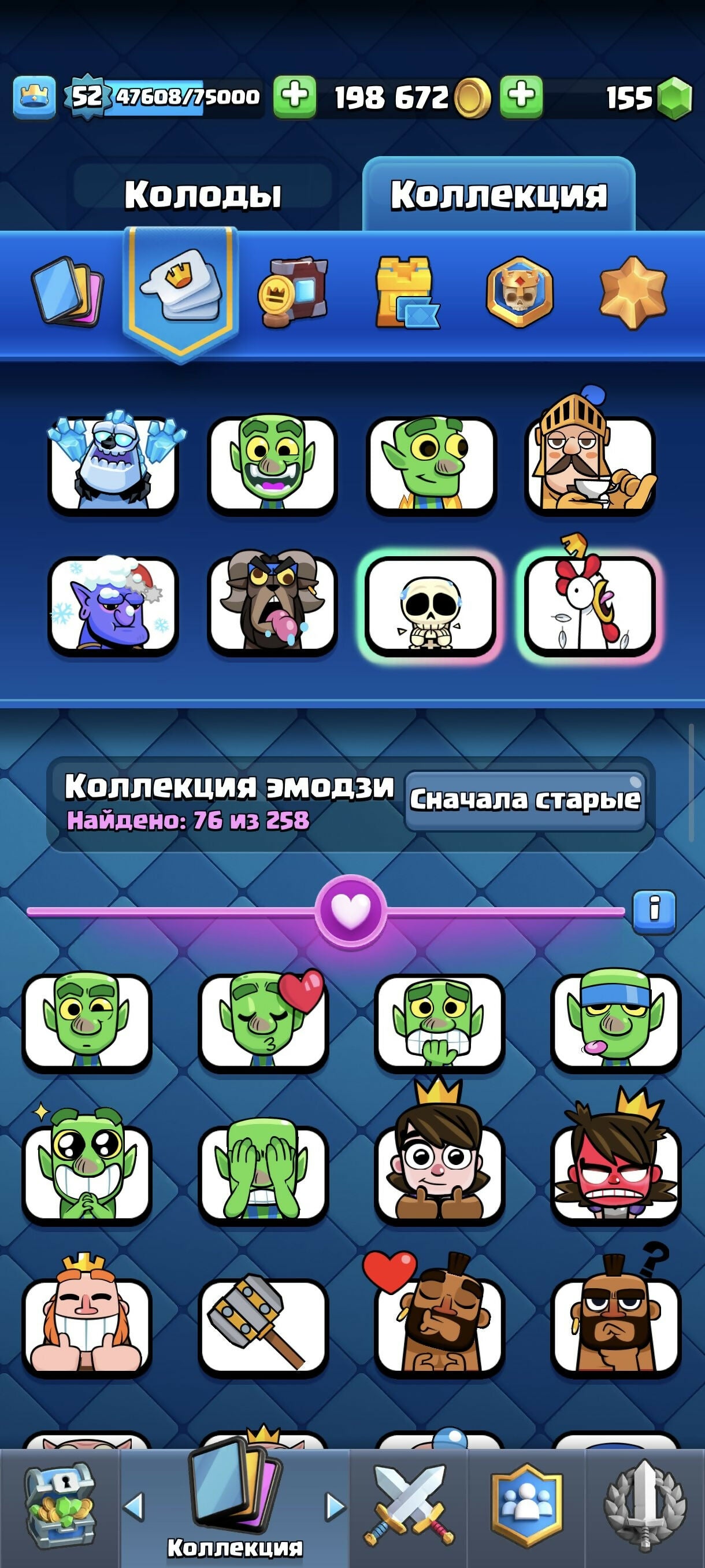The width and height of the screenshot is (705, 1568).
Task: Tap the hammer emoji
Action: pyautogui.click(x=263, y=1326)
